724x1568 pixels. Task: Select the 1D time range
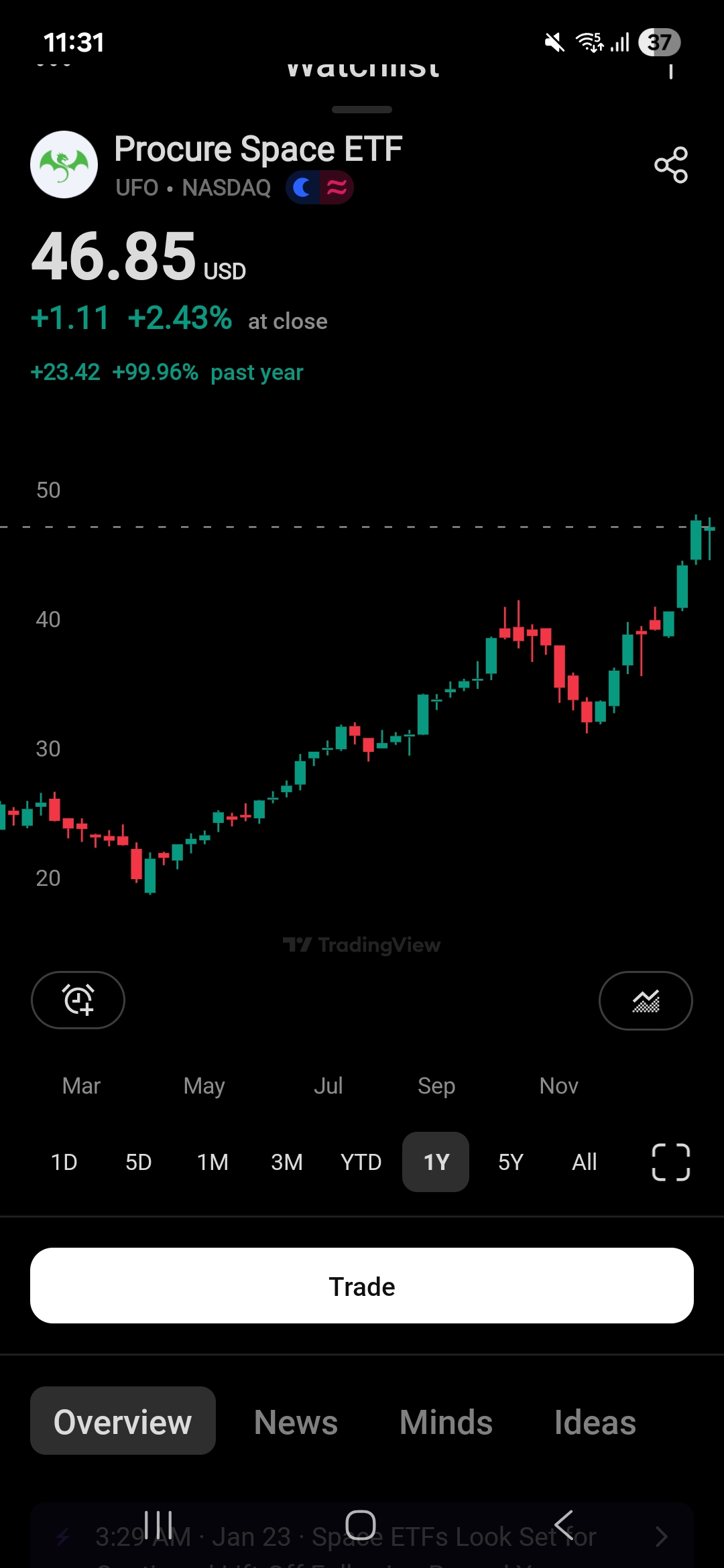click(x=64, y=1162)
